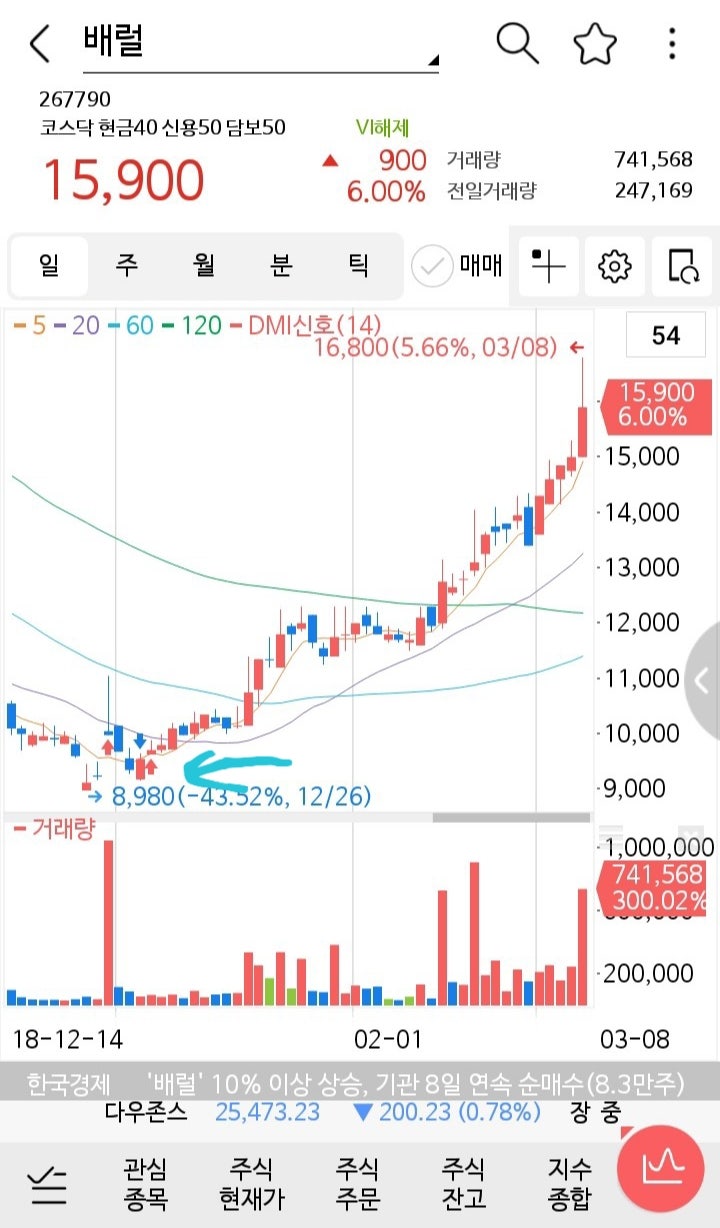This screenshot has height=1228, width=720.
Task: Open chart settings via gear icon
Action: point(614,265)
